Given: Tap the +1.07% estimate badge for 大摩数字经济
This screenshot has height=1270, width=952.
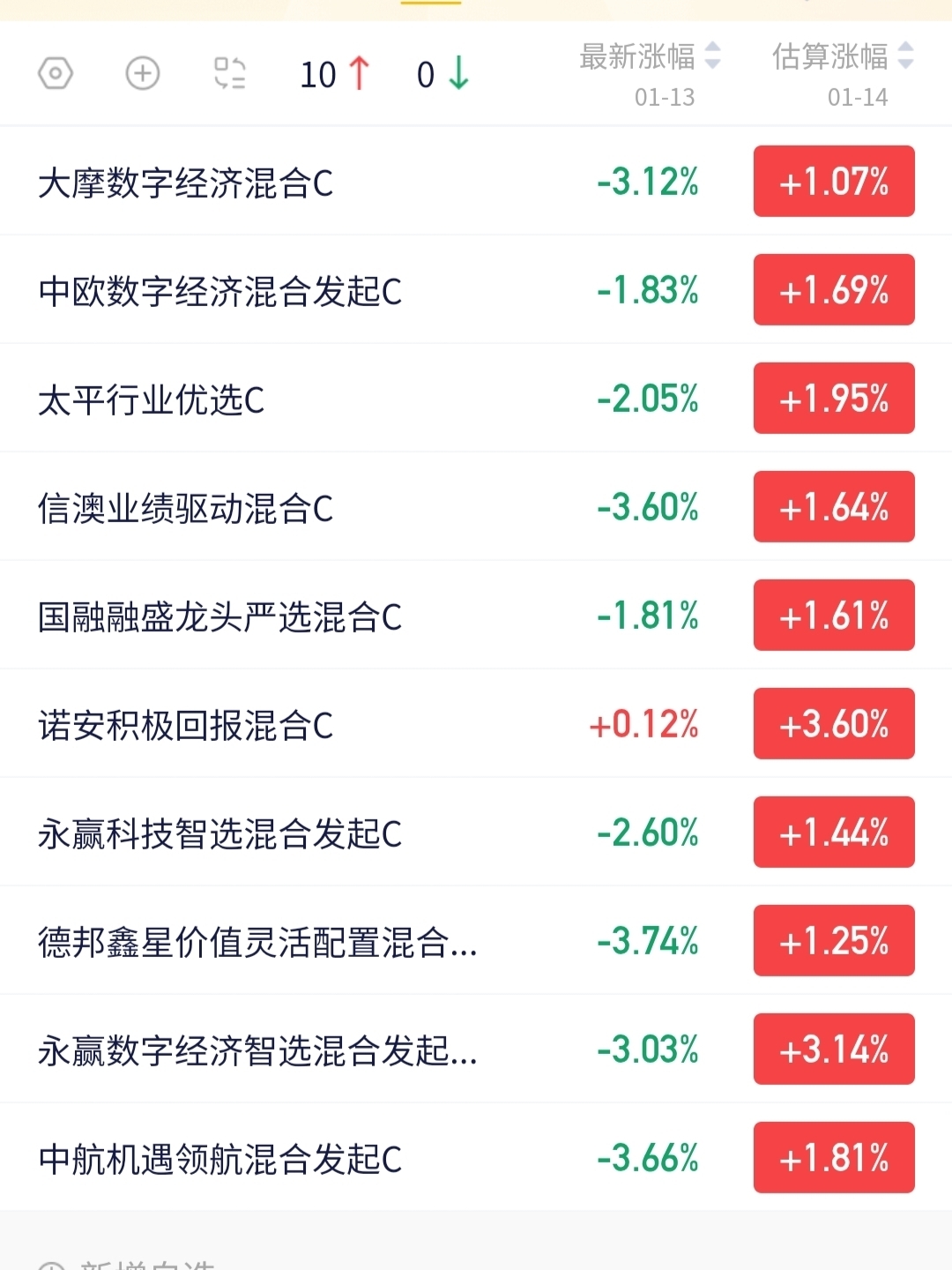Looking at the screenshot, I should tap(834, 182).
